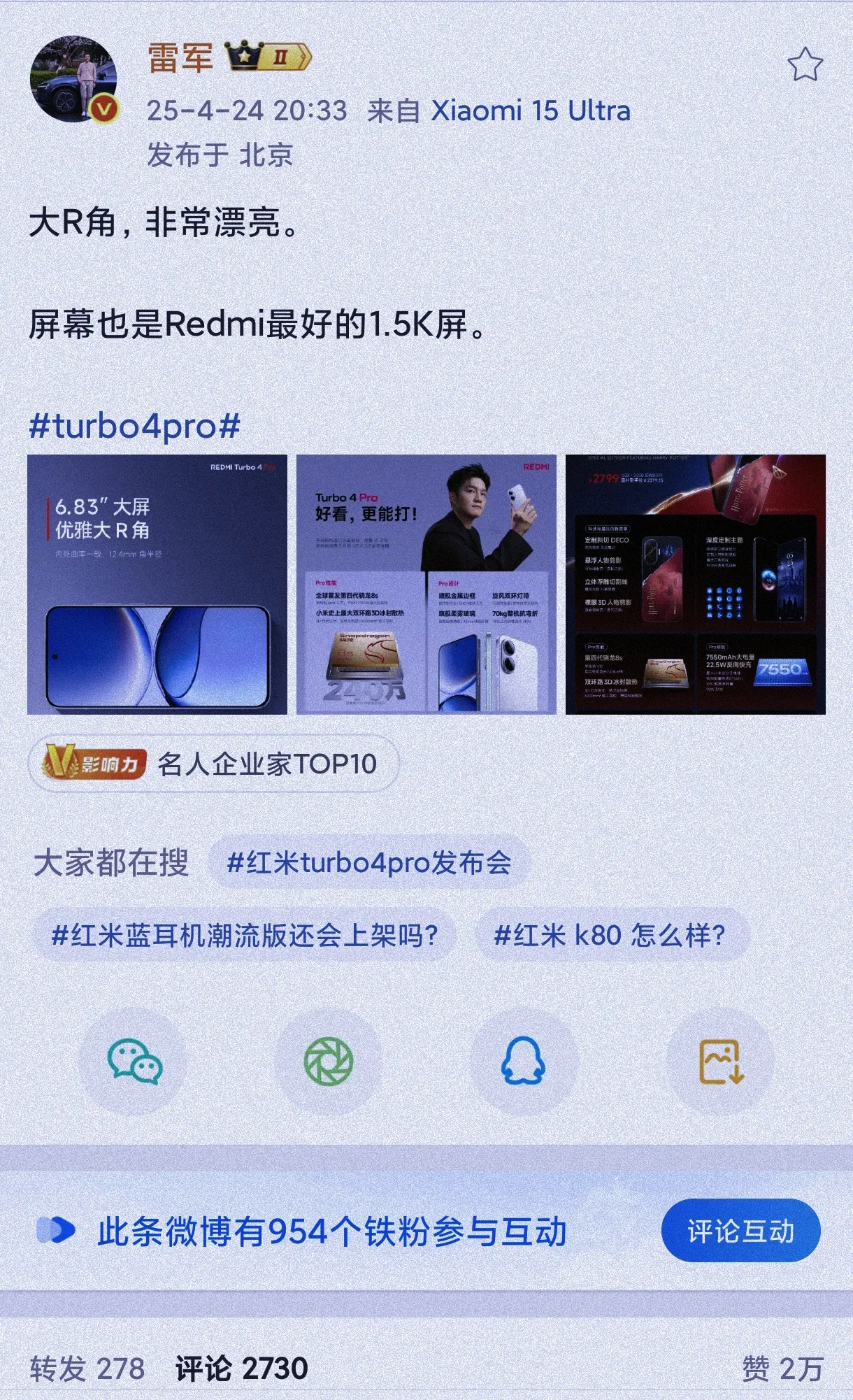Switch to the 转发 278 tab
Screen dimensions: 853x1400
pyautogui.click(x=87, y=1369)
